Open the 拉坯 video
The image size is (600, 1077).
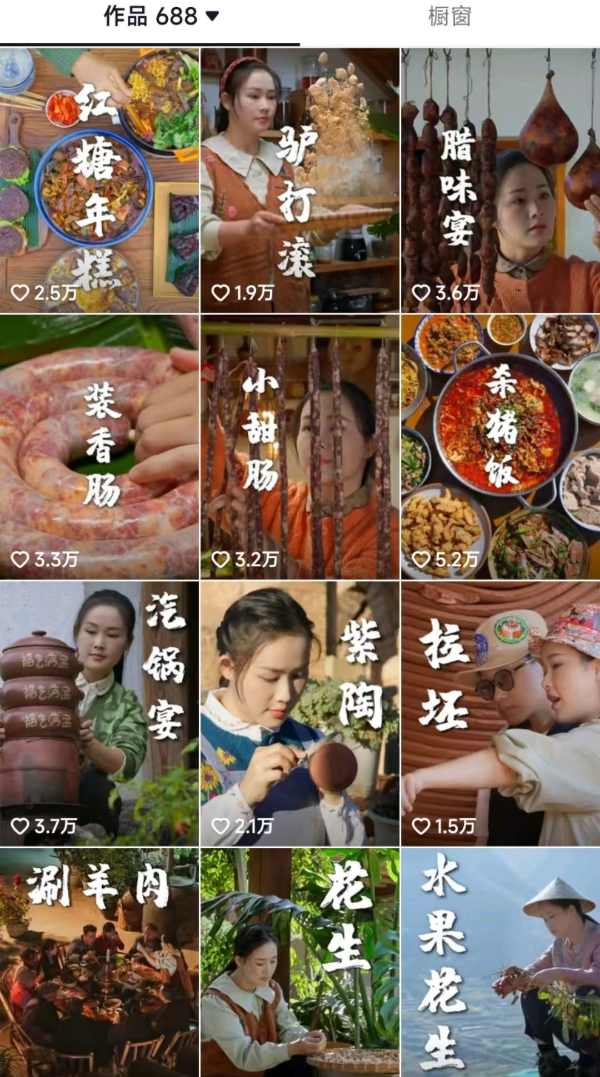click(x=500, y=713)
